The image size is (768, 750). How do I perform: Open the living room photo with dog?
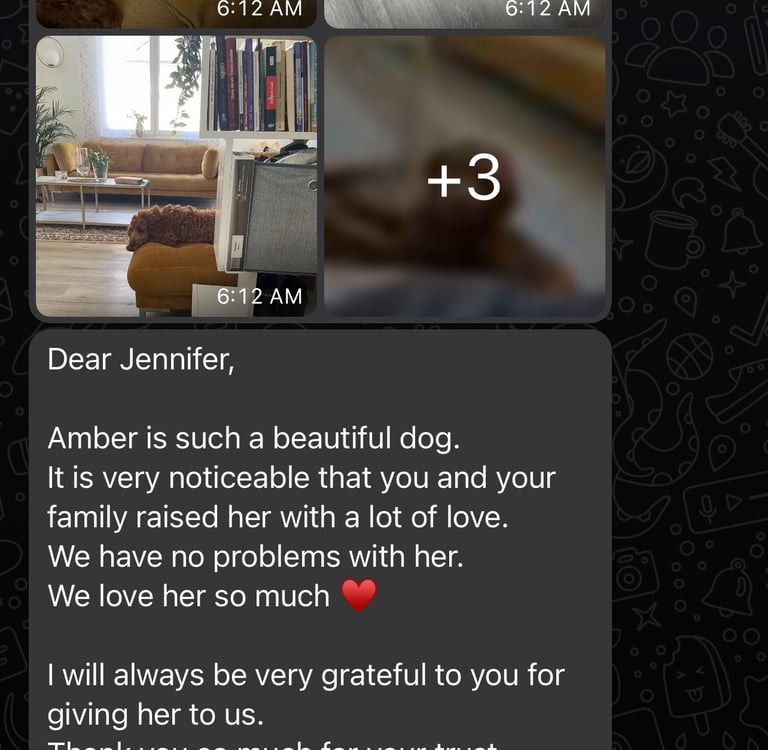pos(176,176)
